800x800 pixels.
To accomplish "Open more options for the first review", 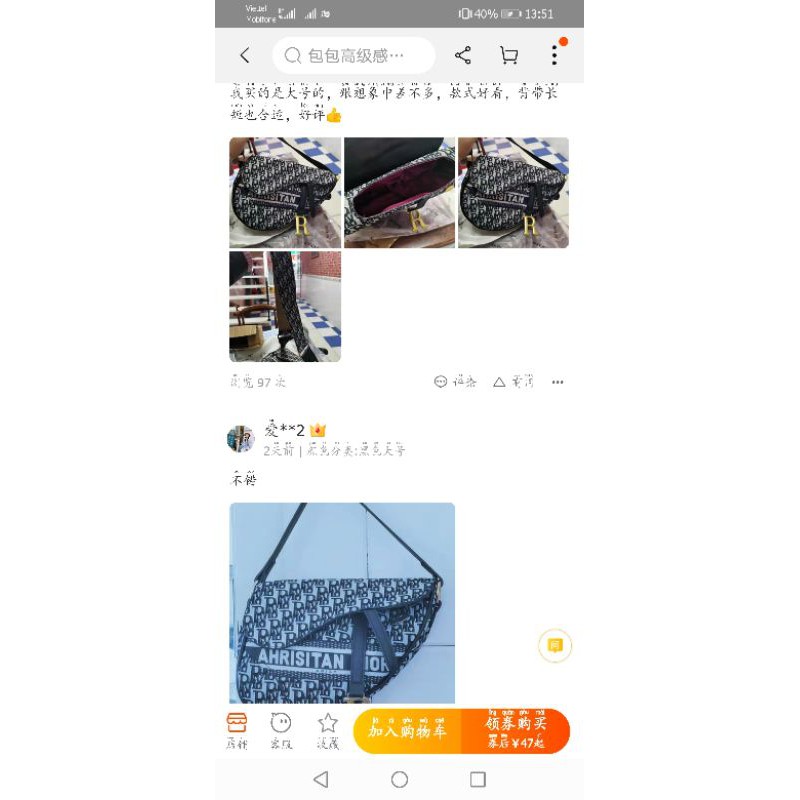I will [558, 382].
